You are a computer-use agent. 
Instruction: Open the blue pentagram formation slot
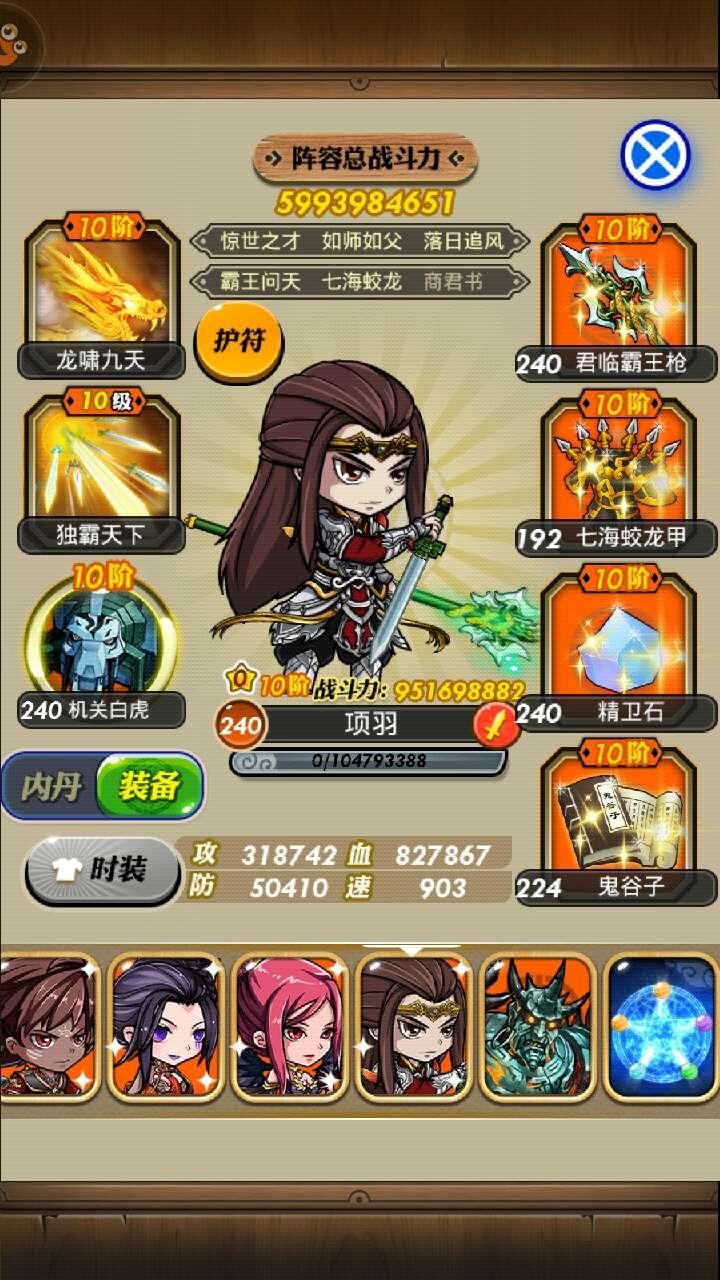pos(660,1027)
